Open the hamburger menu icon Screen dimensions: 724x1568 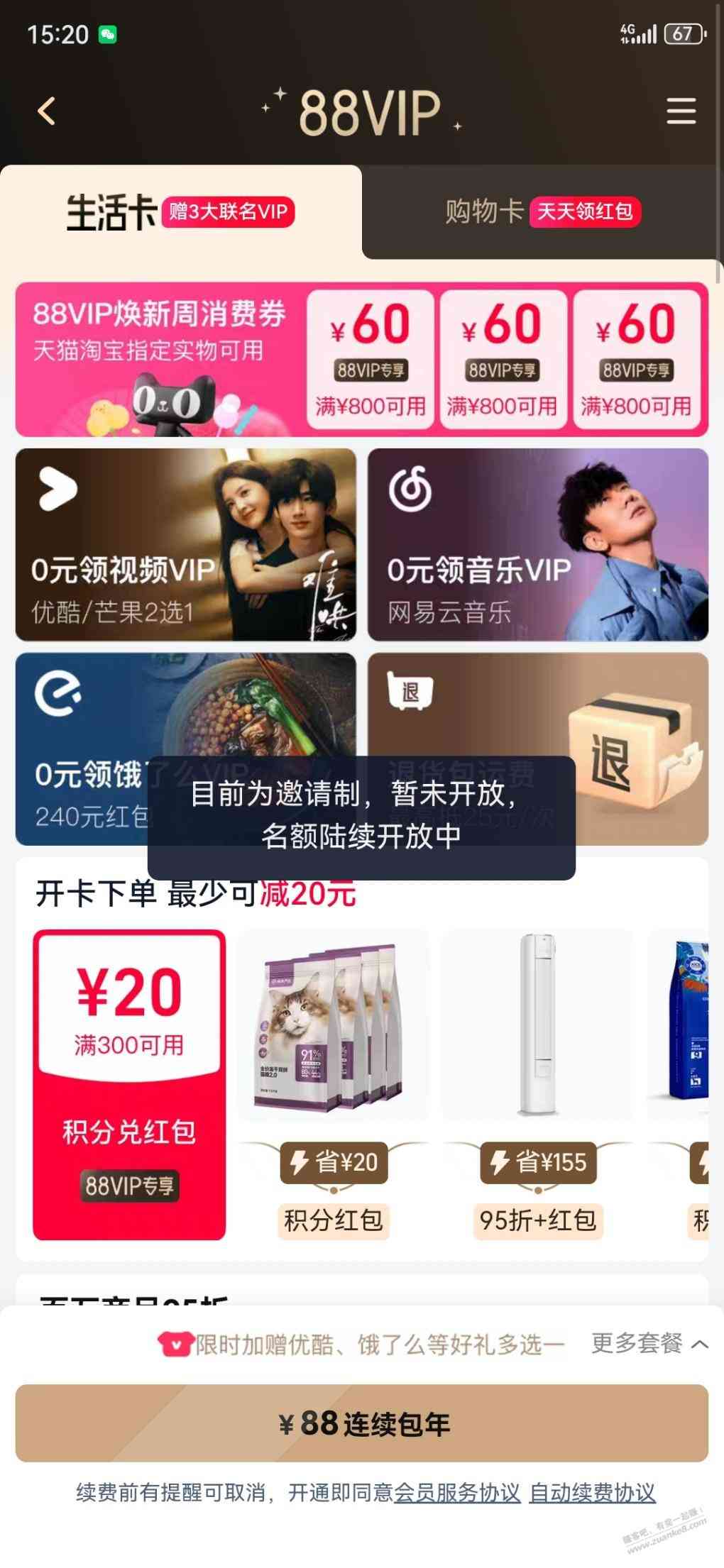[x=681, y=111]
